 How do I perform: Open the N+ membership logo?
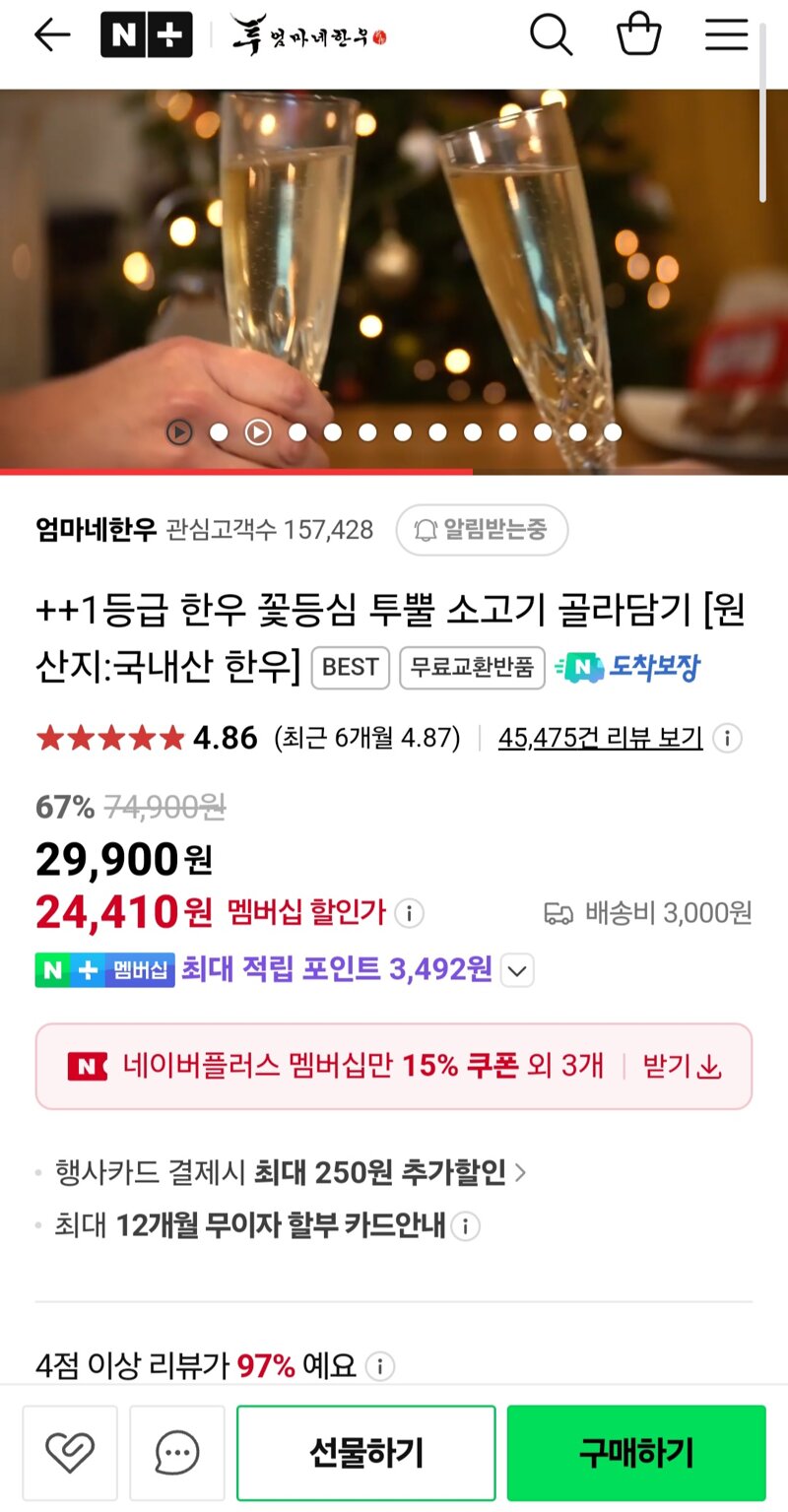[146, 35]
